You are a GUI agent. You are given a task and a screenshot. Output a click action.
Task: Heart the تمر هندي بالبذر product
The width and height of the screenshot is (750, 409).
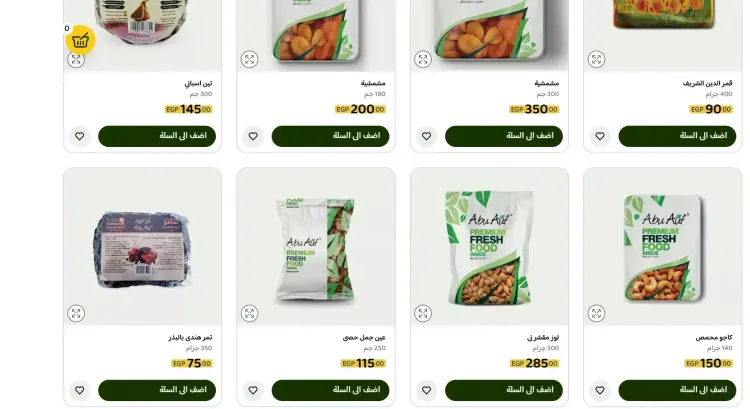[79, 390]
